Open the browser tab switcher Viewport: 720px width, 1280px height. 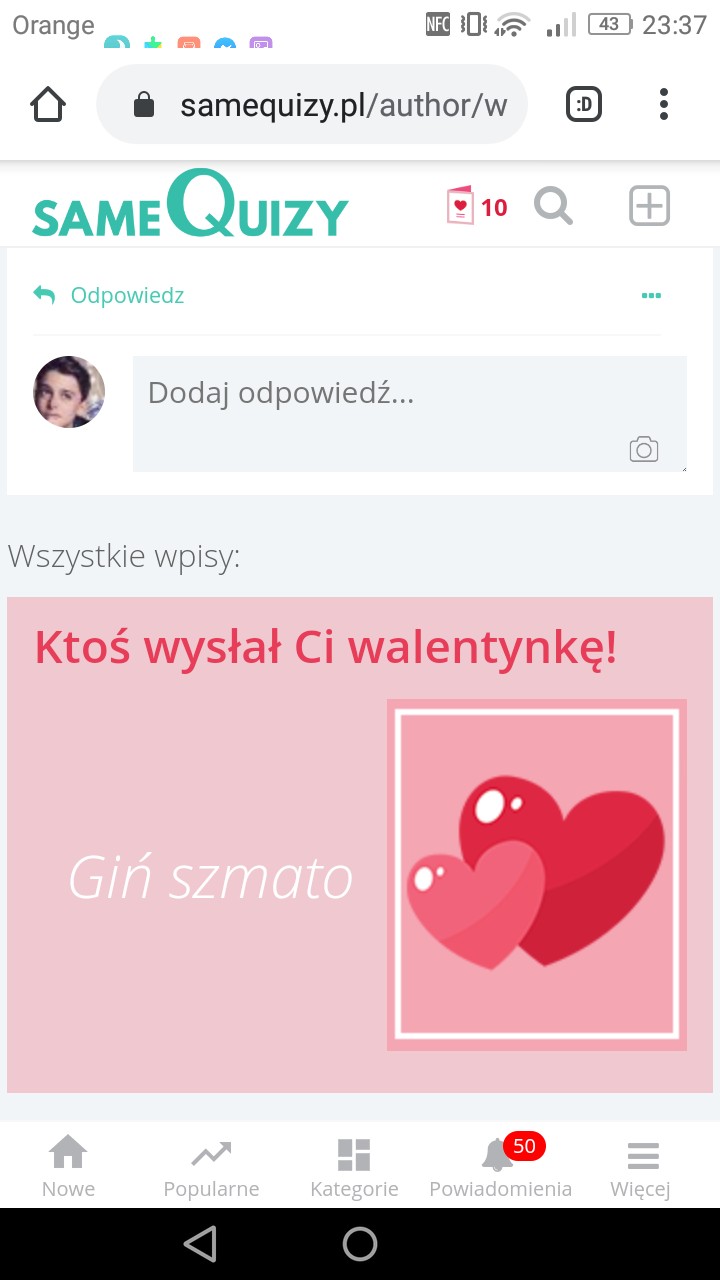584,104
